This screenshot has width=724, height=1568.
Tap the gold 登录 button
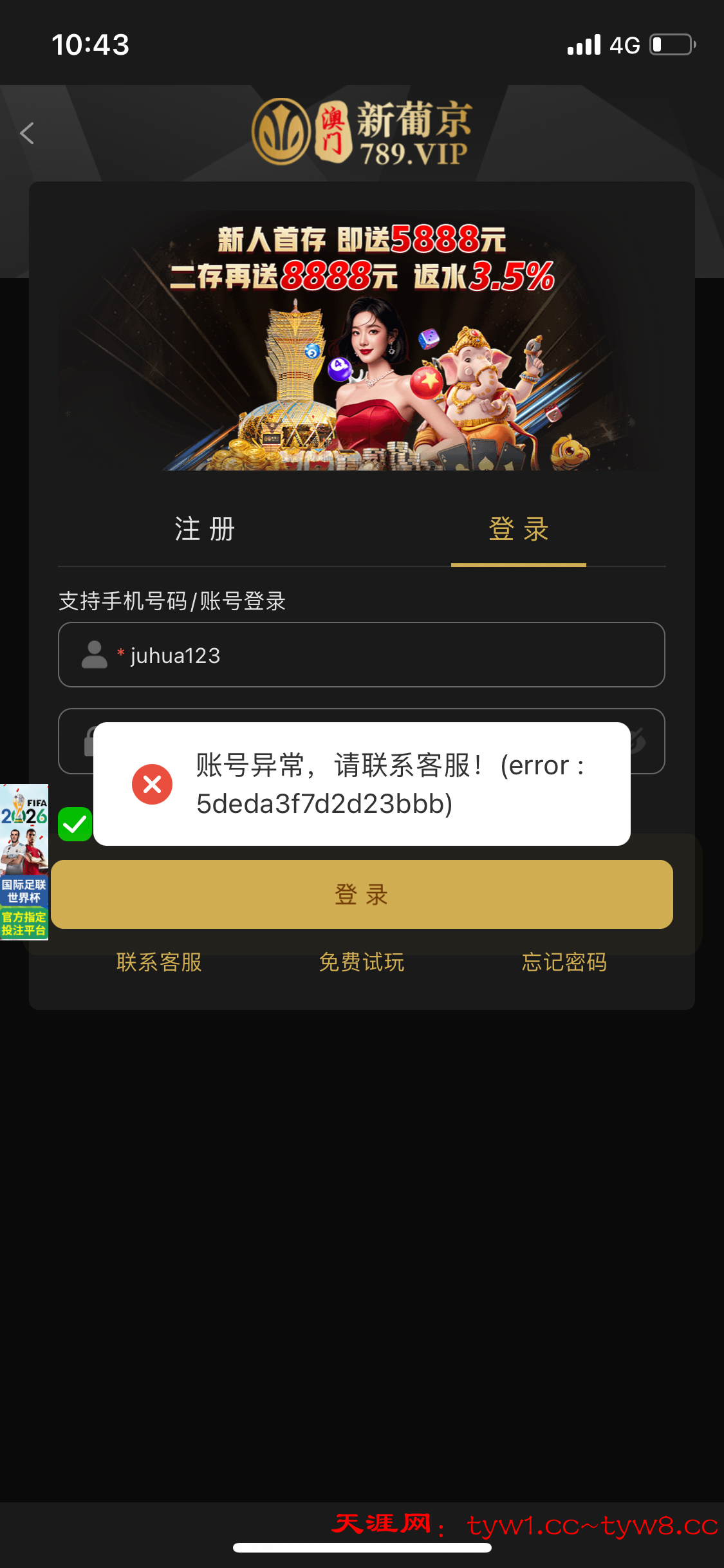(x=362, y=895)
